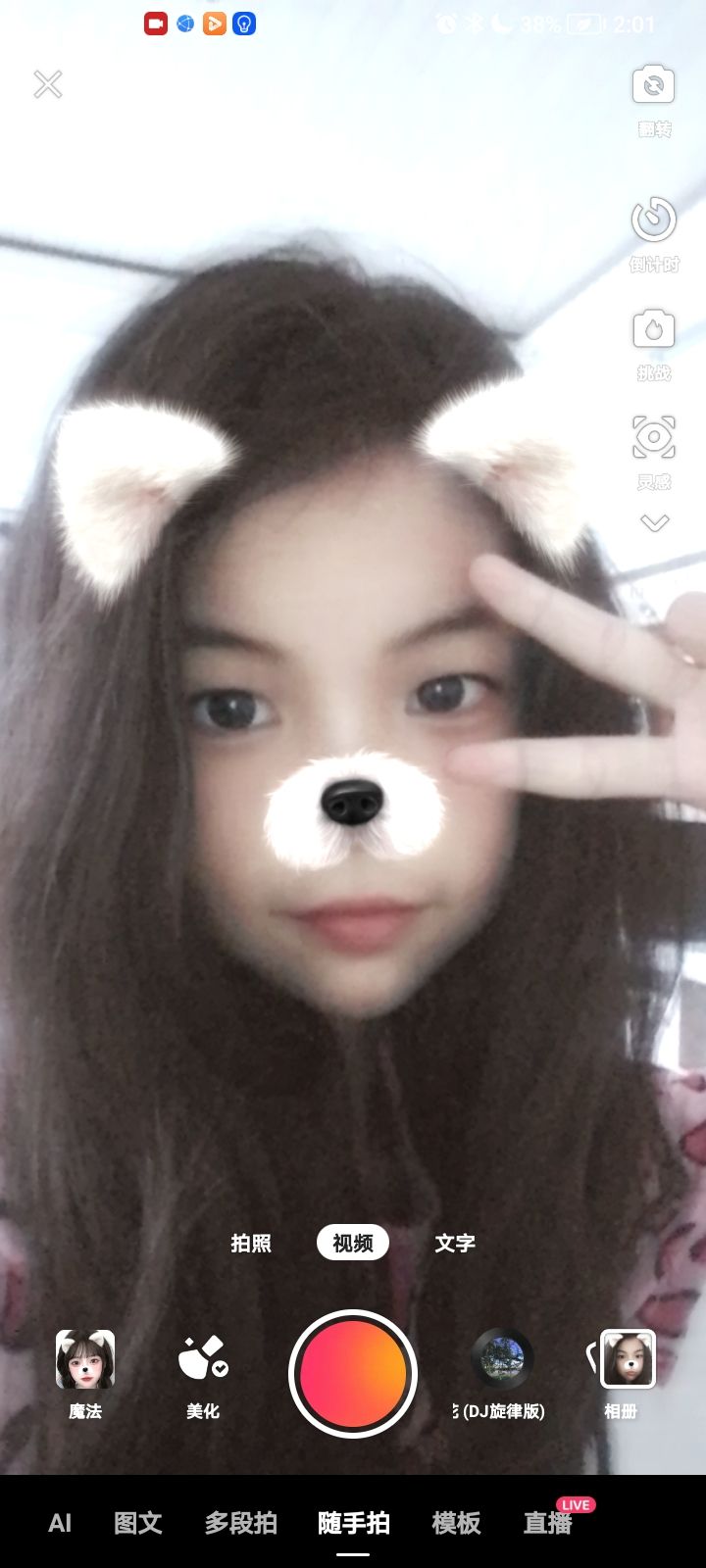Close the camera screen
Image resolution: width=706 pixels, height=1568 pixels.
47,84
